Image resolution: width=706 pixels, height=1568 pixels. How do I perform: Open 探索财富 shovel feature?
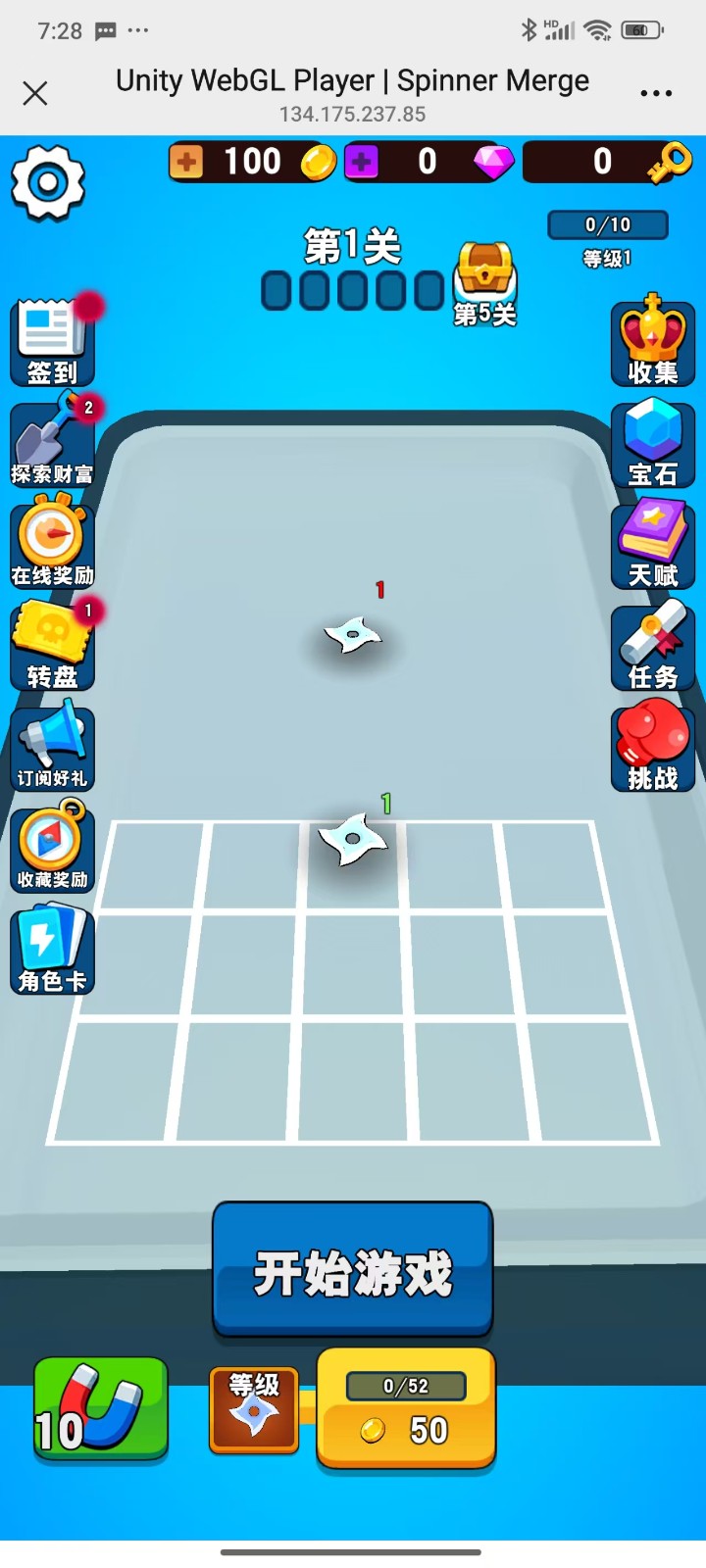tap(53, 443)
